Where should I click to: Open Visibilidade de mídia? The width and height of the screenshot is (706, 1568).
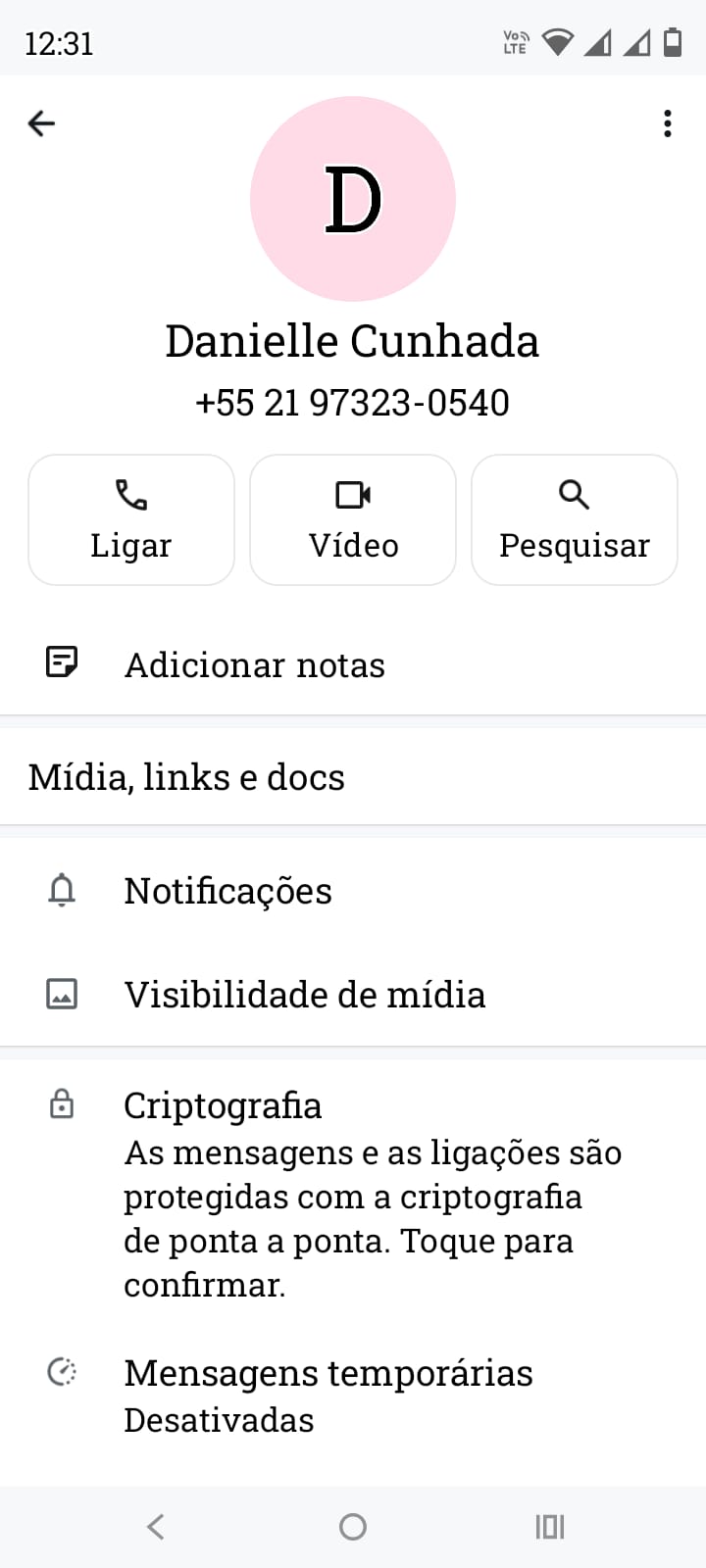point(304,995)
